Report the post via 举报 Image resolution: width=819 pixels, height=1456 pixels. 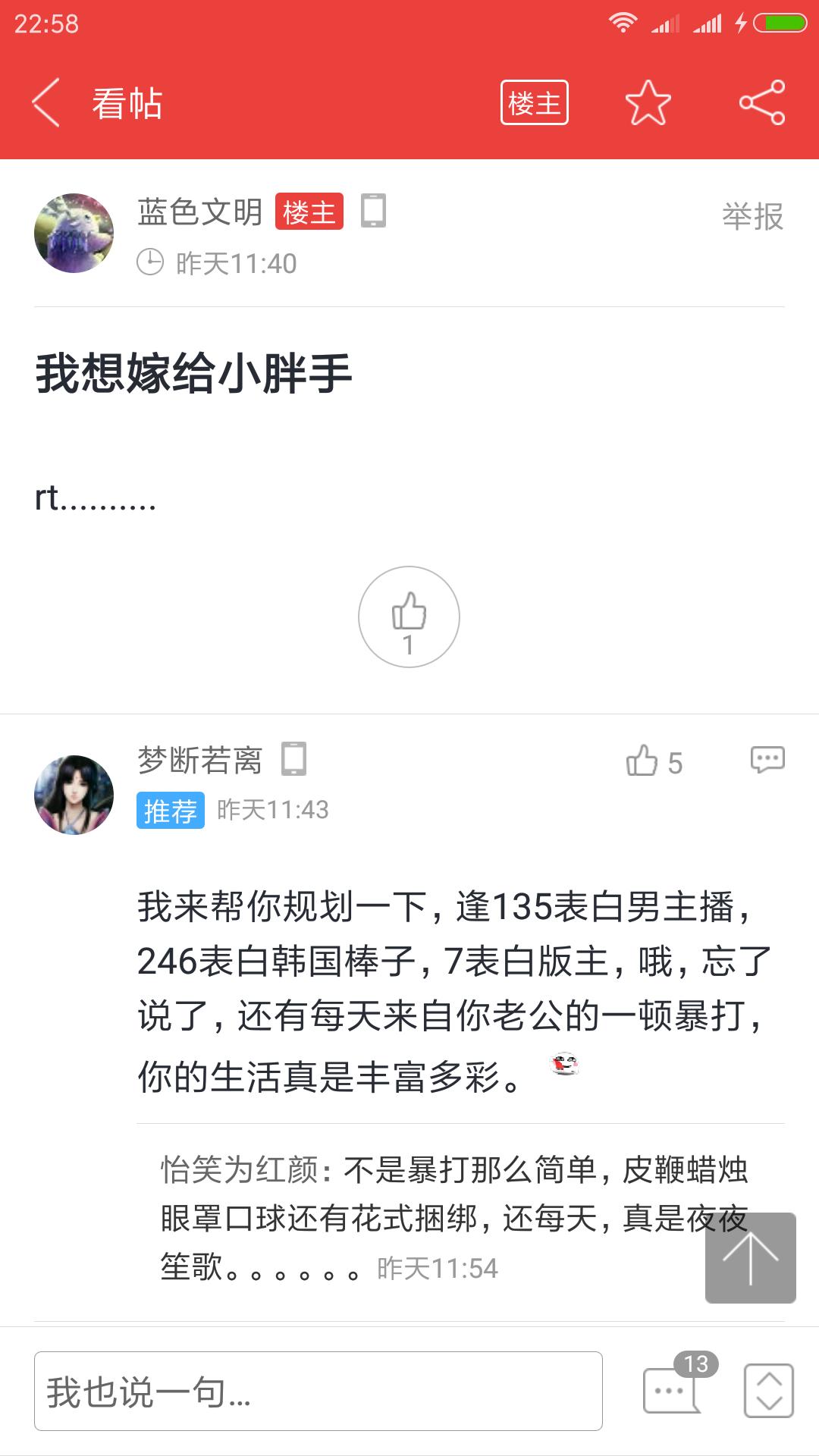click(752, 217)
